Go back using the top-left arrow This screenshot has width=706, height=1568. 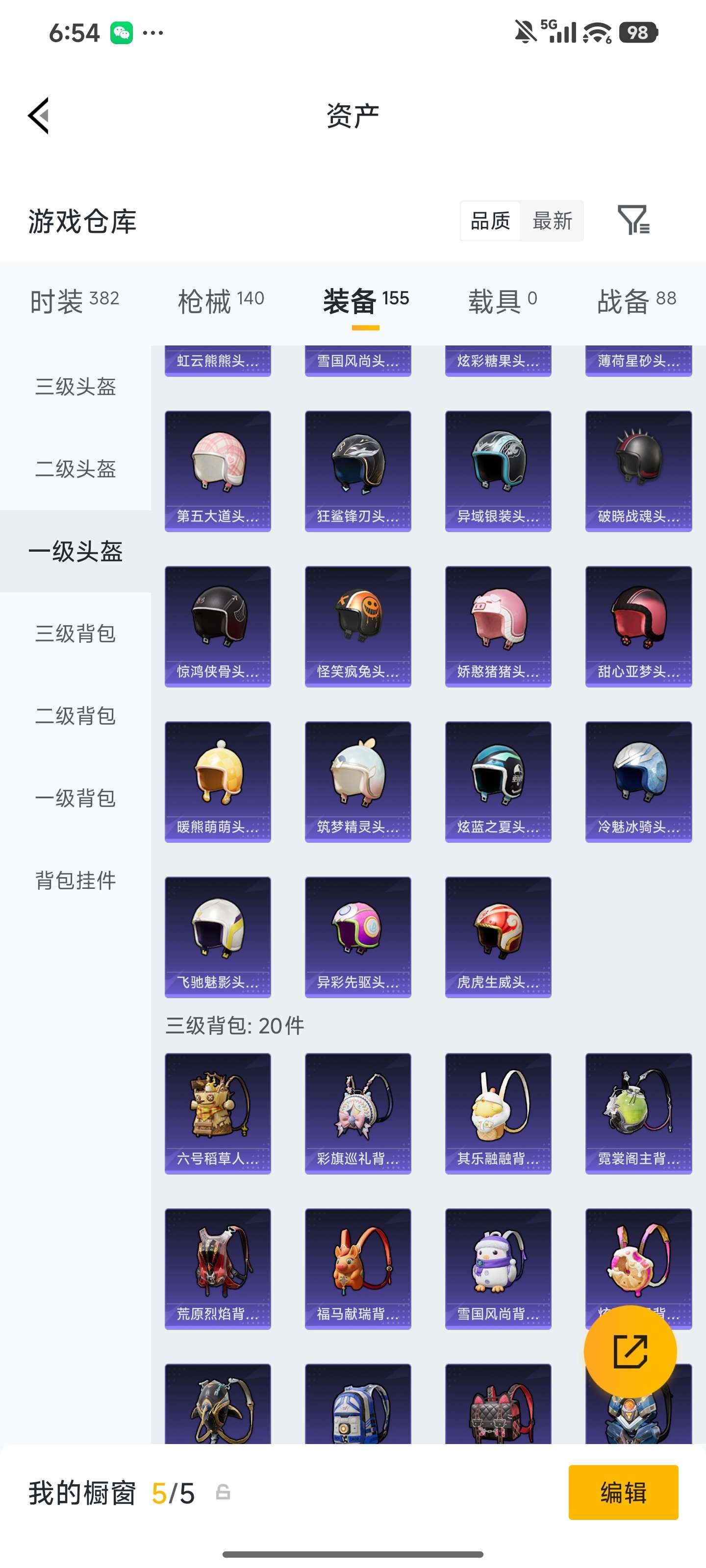[x=38, y=116]
